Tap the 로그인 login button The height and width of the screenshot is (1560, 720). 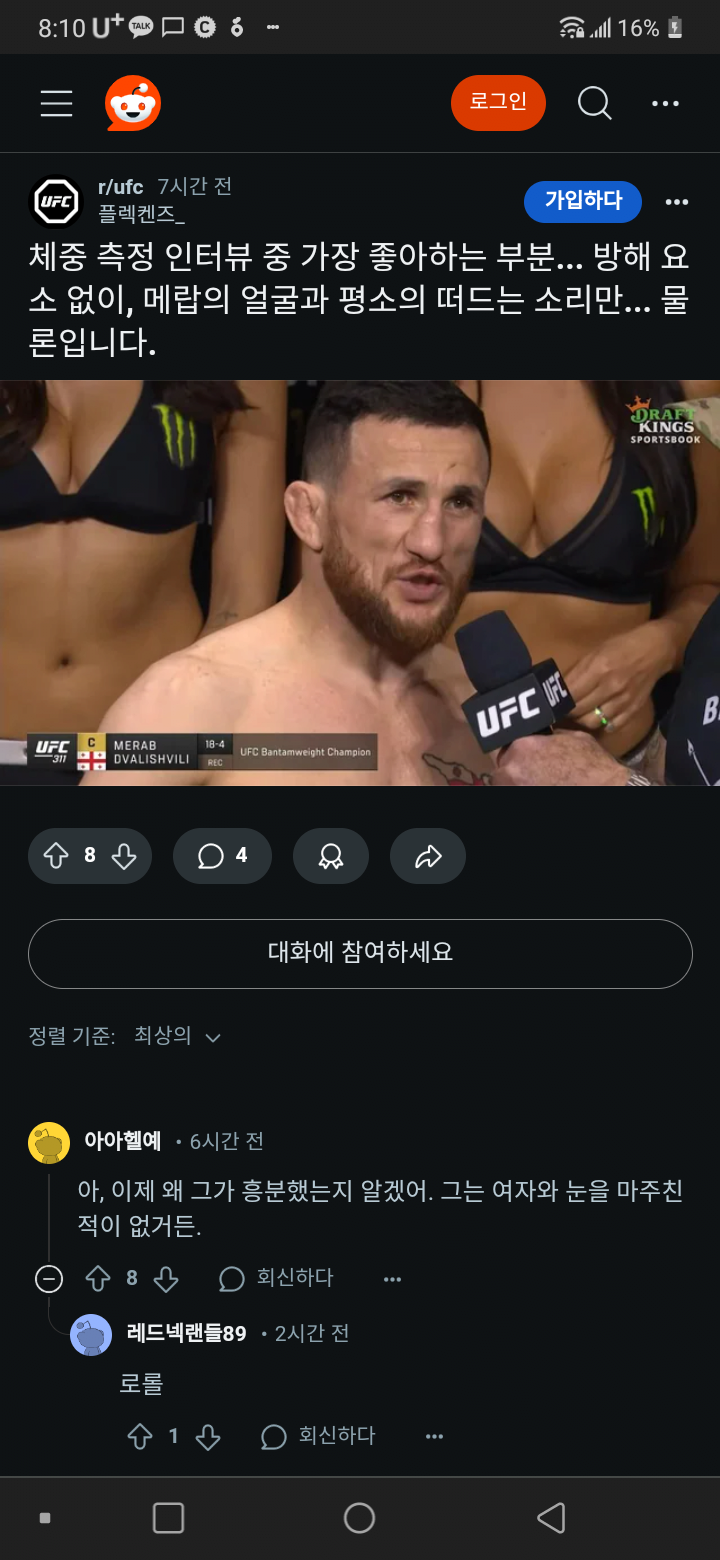tap(498, 102)
